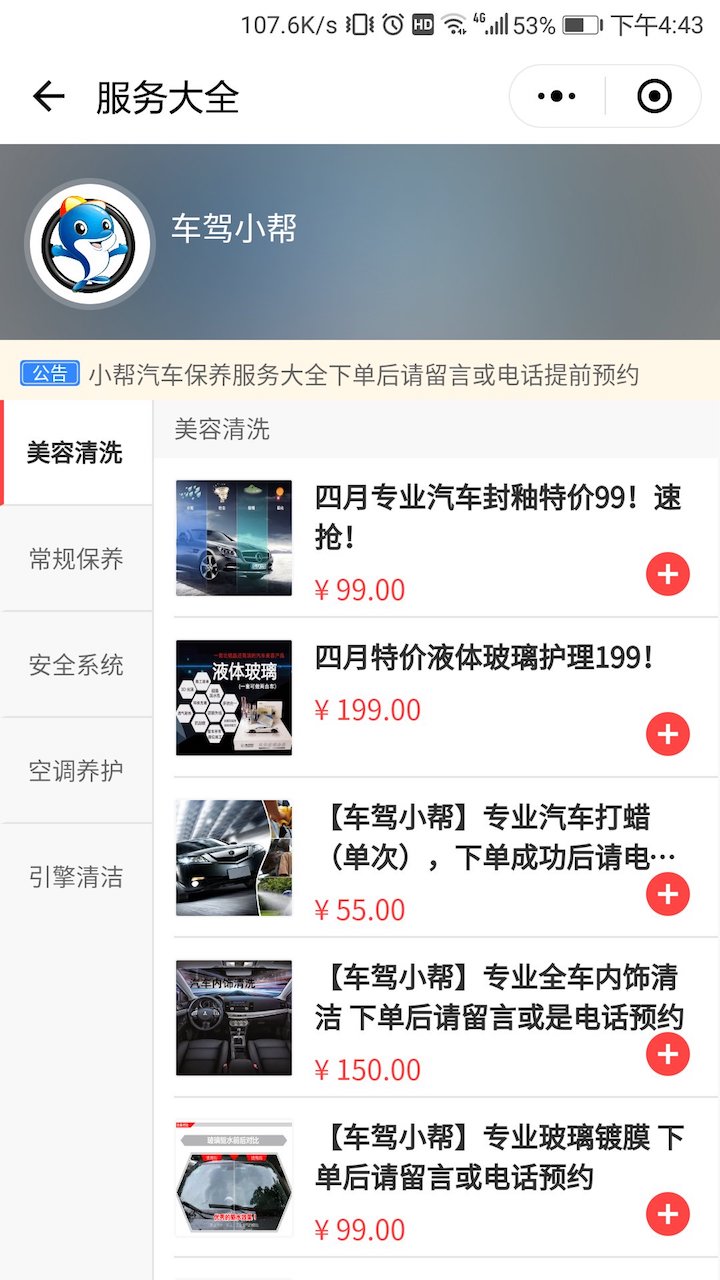Add 专业汽车打蜡 to the cart

tap(668, 894)
